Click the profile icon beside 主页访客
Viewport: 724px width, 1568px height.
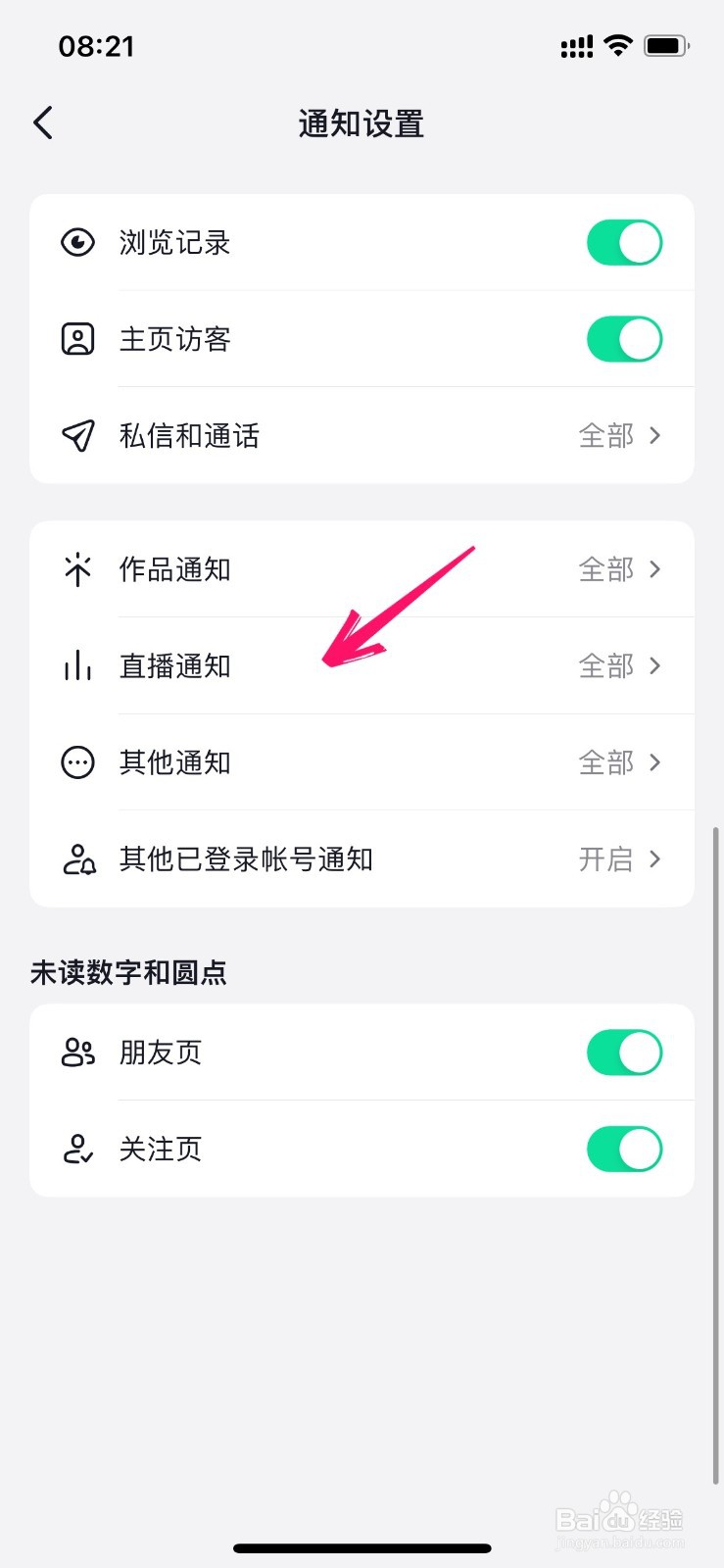click(x=78, y=338)
